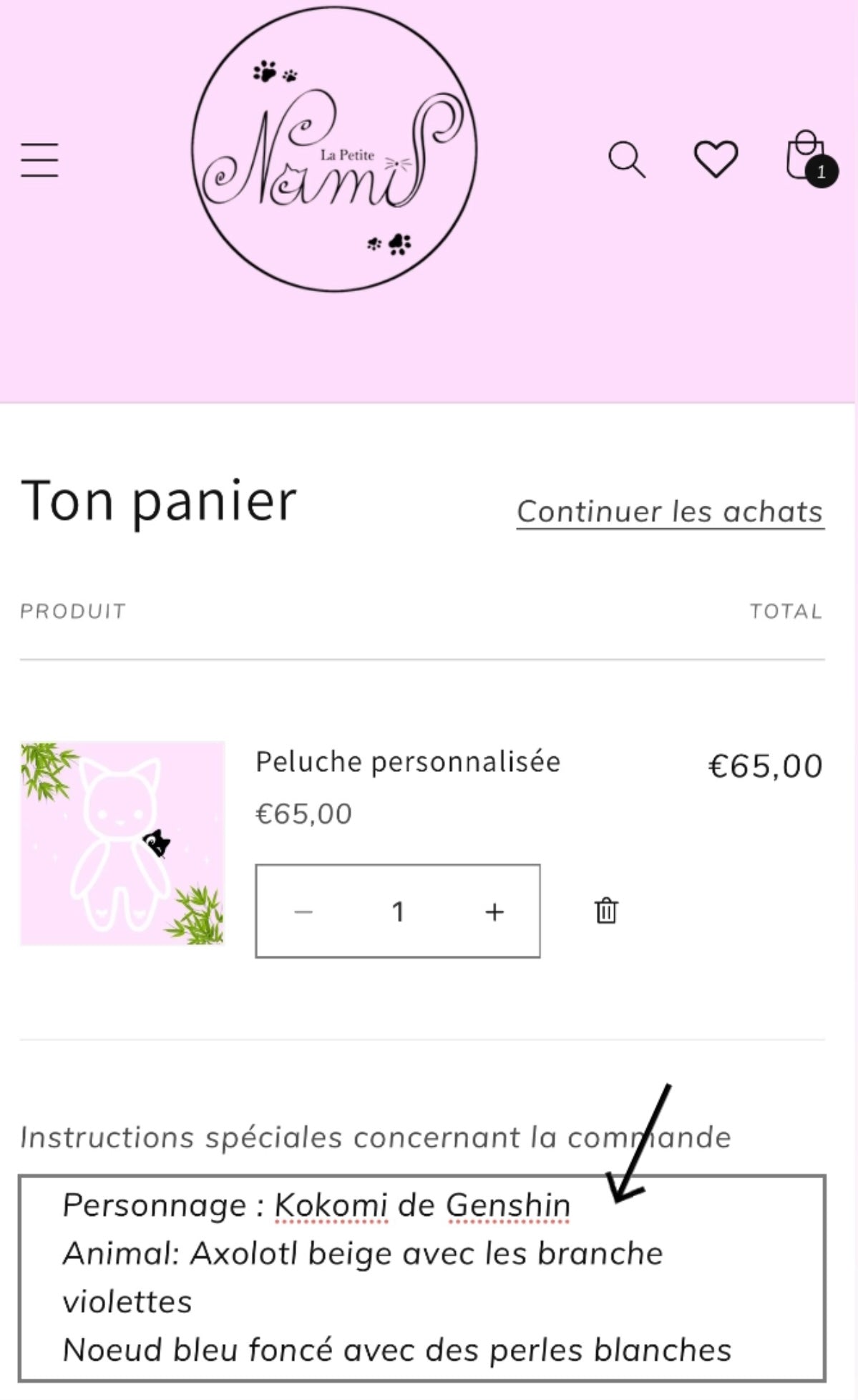Open the hamburger menu
858x1400 pixels.
pyautogui.click(x=39, y=159)
